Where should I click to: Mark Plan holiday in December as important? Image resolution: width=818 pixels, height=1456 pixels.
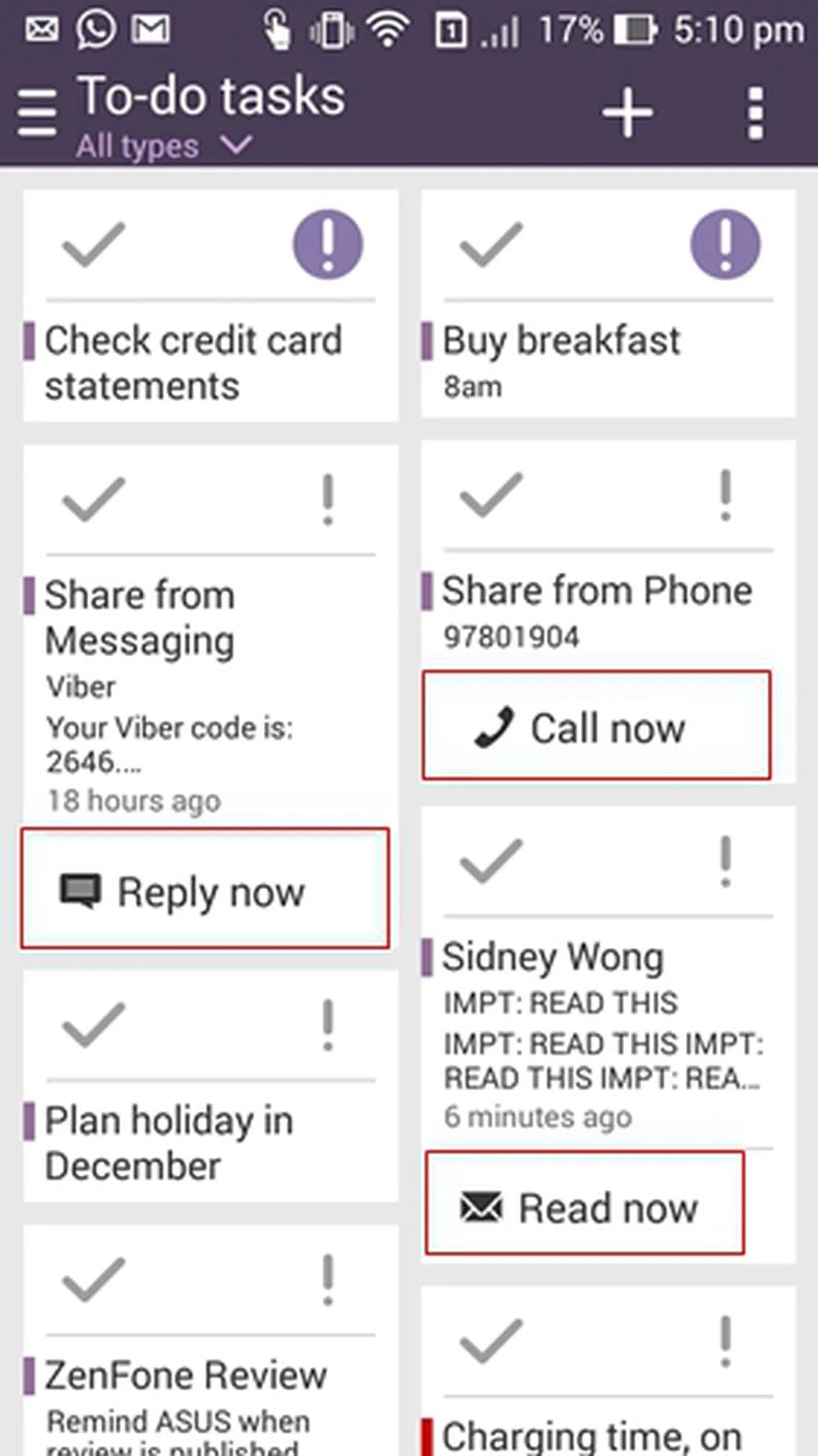tap(328, 1024)
